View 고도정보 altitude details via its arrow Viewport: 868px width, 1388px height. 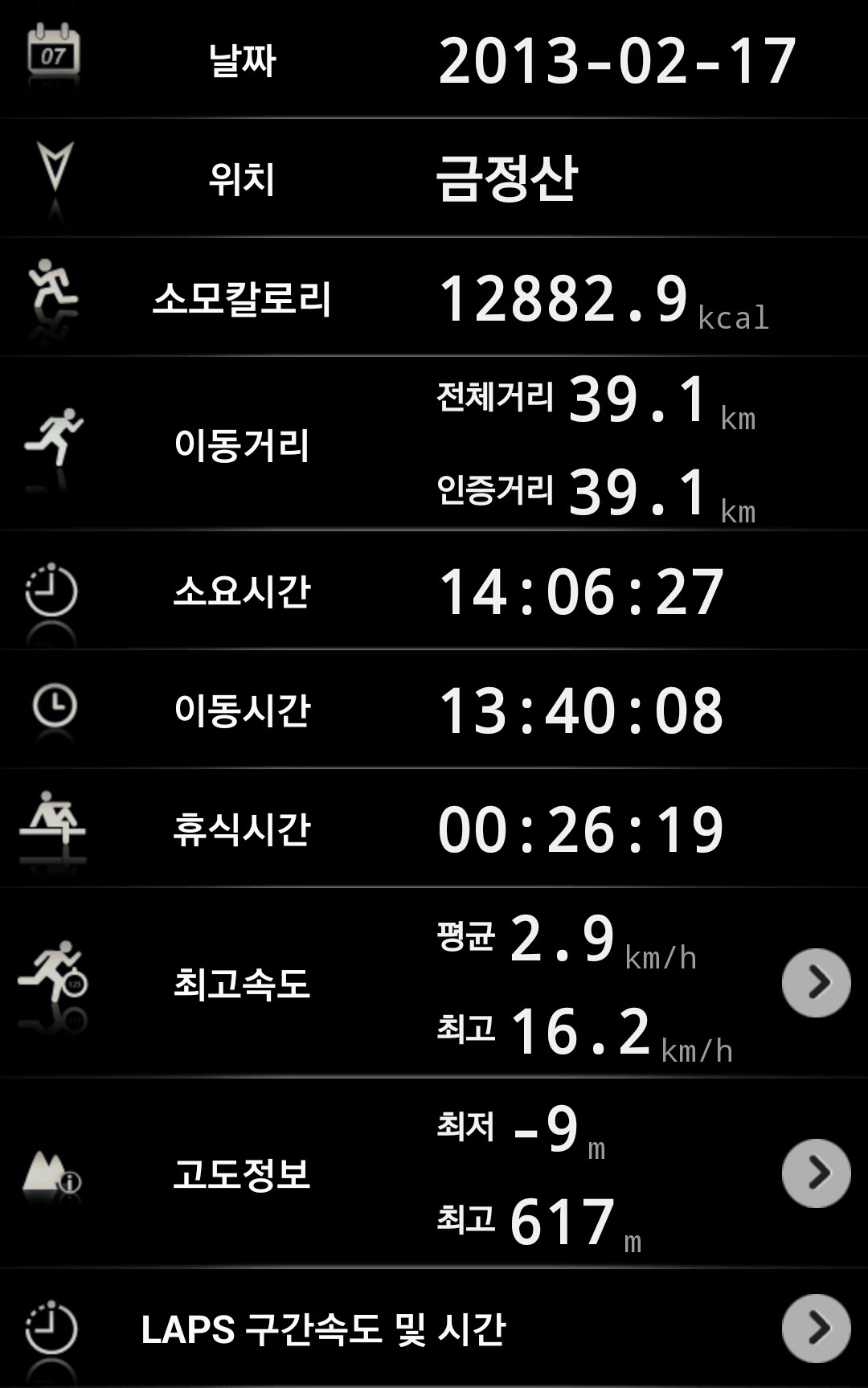[x=816, y=1173]
